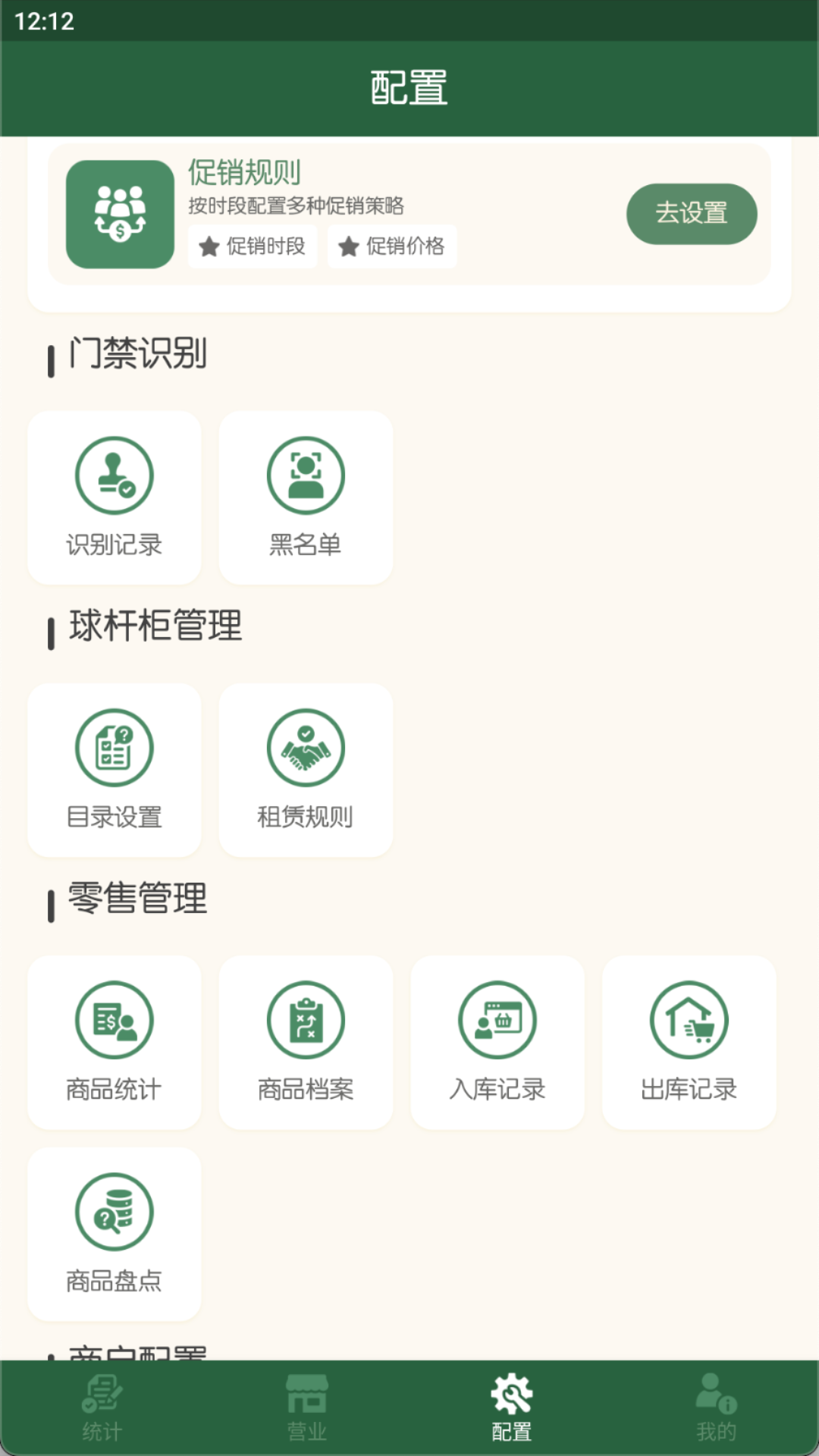Open the 出库记录 outbound records icon
The image size is (819, 1456).
(x=689, y=1020)
